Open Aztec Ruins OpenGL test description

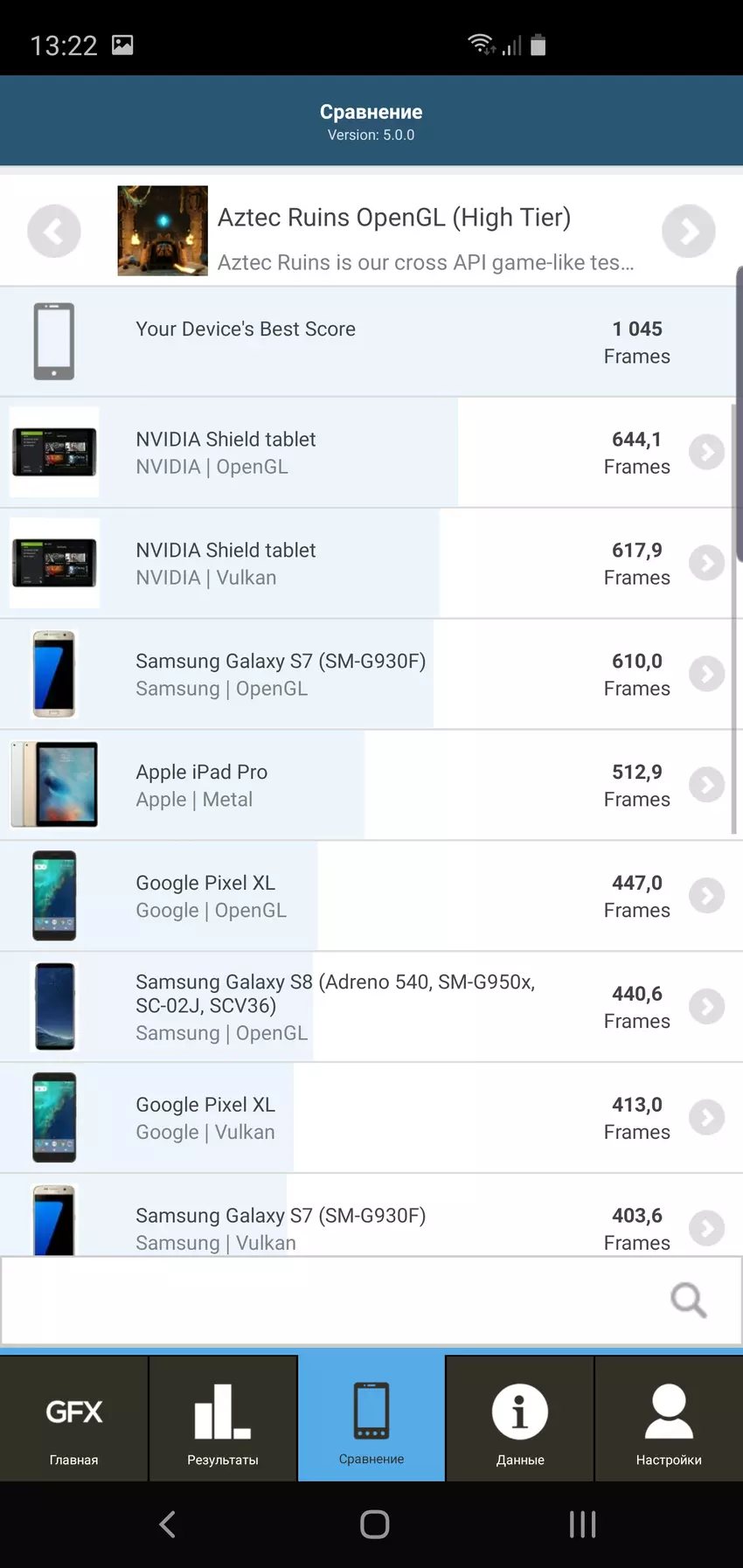393,232
